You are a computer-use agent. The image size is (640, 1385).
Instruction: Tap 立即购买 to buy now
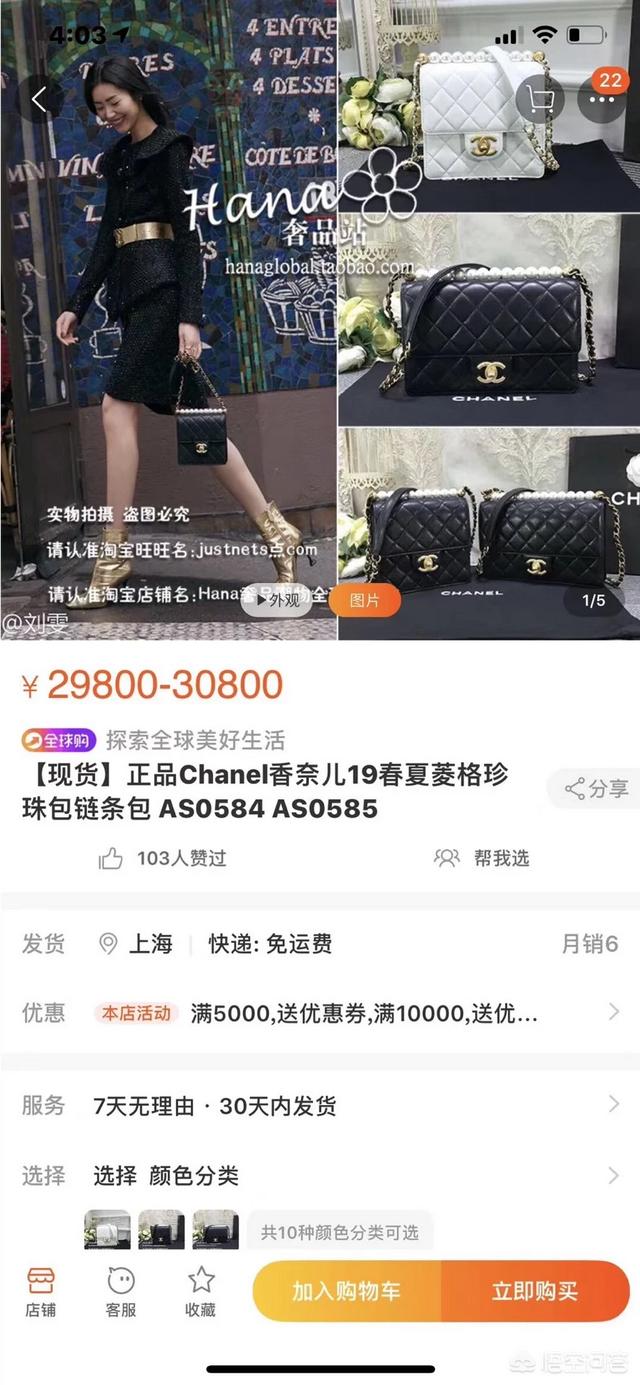pos(534,1291)
